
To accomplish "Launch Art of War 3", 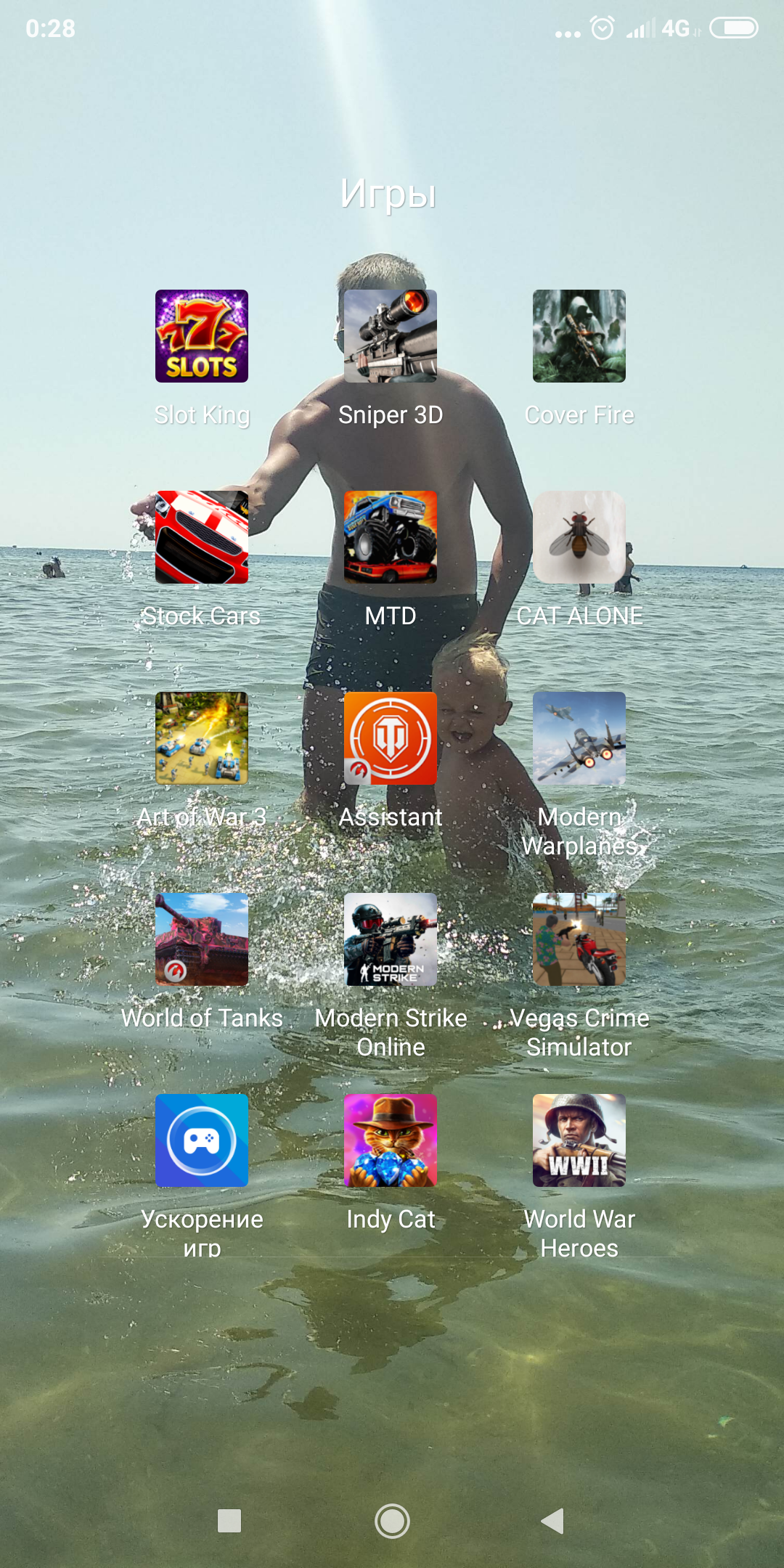I will tap(202, 738).
